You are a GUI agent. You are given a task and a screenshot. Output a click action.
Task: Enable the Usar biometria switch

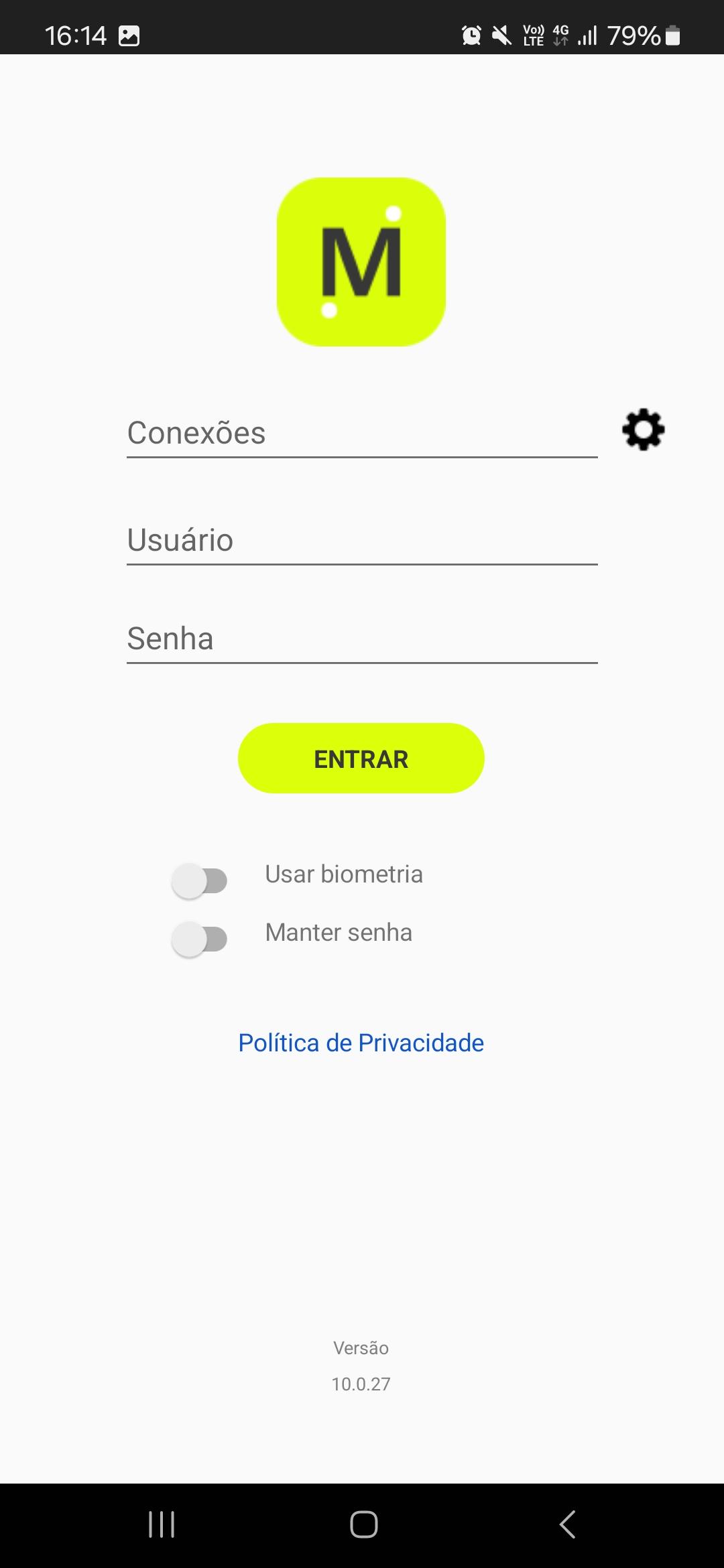tap(200, 880)
